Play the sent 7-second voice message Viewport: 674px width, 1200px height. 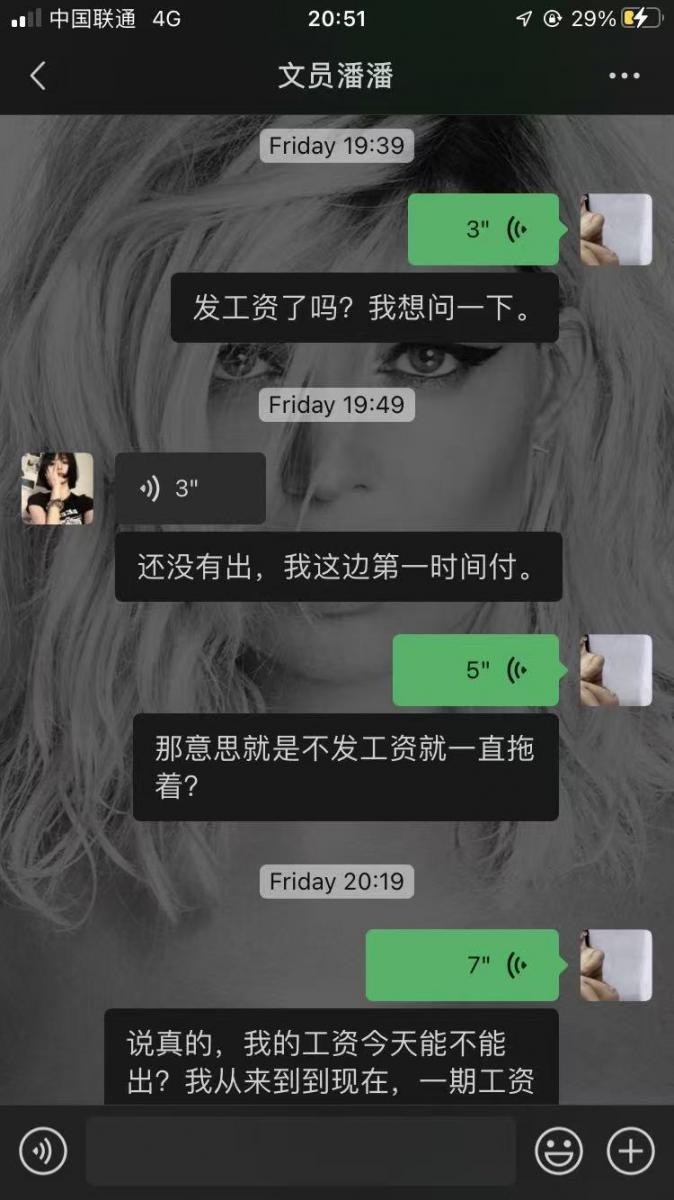click(x=462, y=965)
